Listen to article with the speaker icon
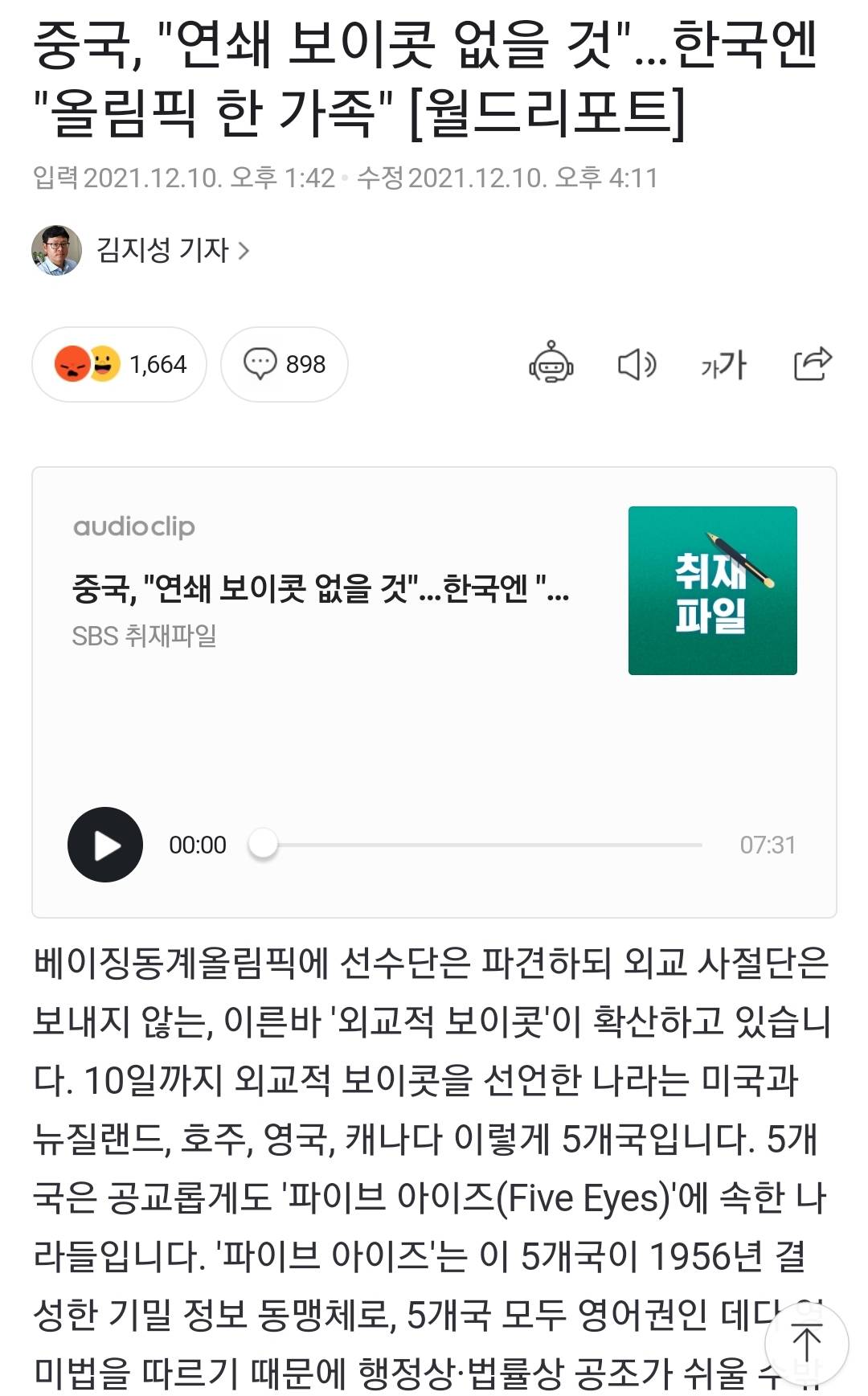This screenshot has height=1396, width=868. click(637, 364)
